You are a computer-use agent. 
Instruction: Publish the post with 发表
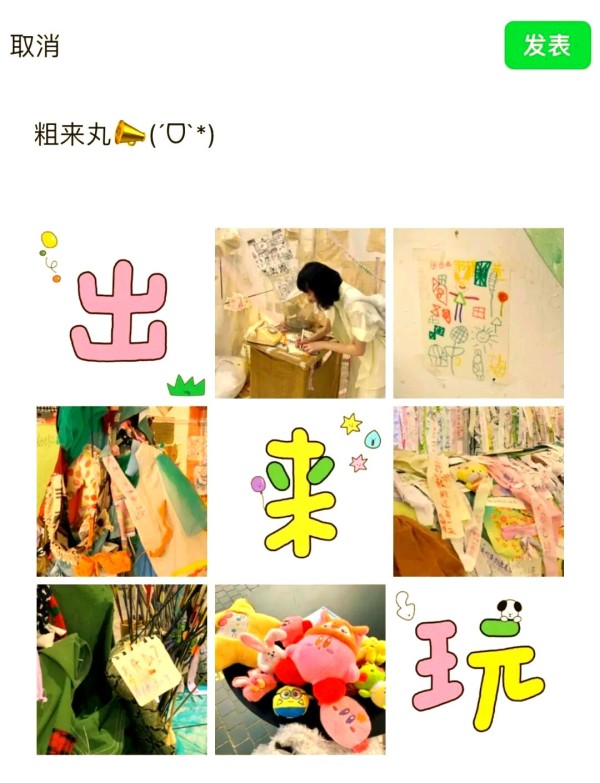point(547,46)
